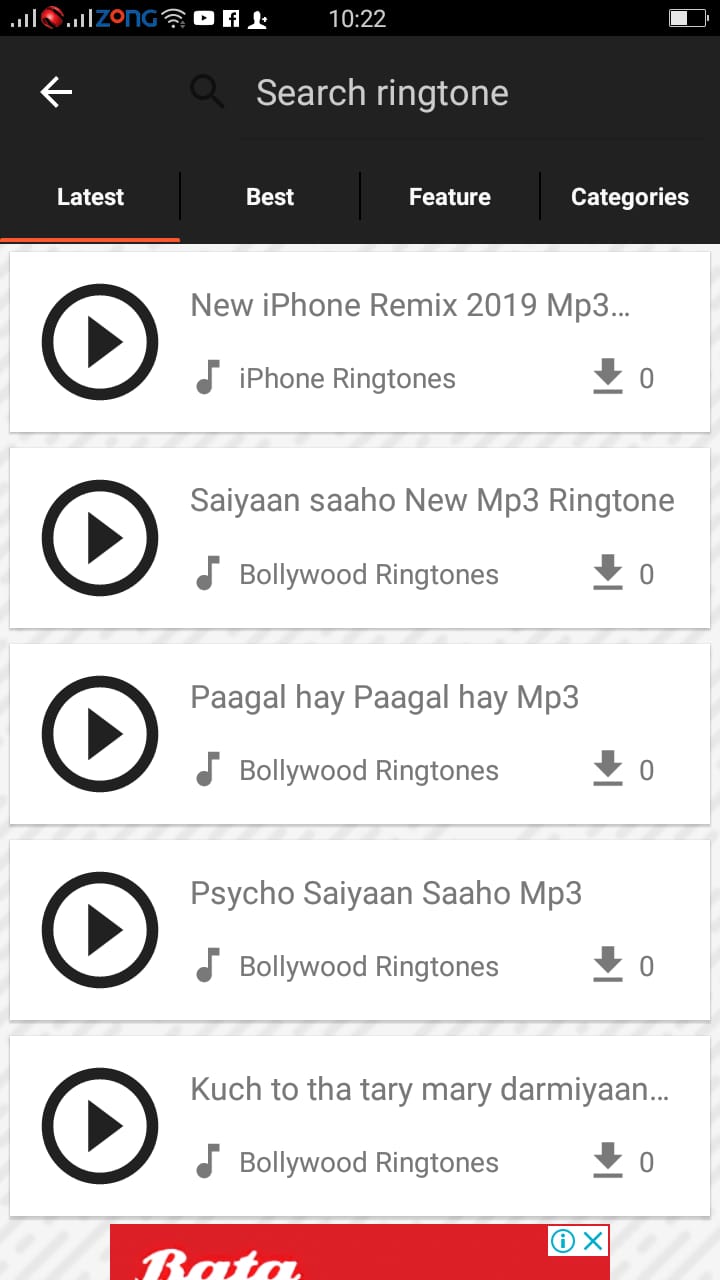This screenshot has height=1280, width=720.
Task: Download Paagal hay Paagal hay Mp3
Action: (x=608, y=770)
